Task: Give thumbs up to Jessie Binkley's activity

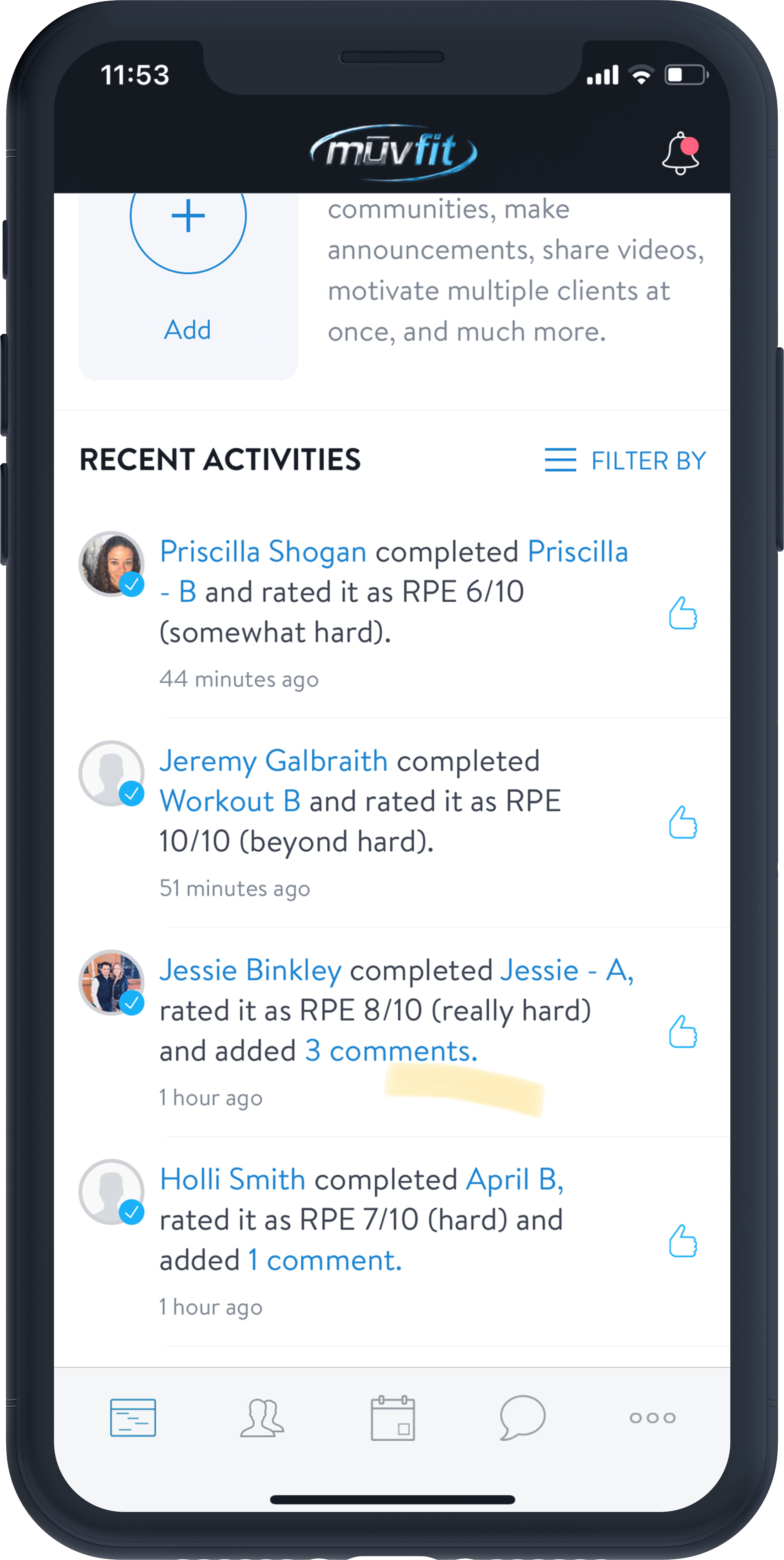Action: pos(683,1031)
